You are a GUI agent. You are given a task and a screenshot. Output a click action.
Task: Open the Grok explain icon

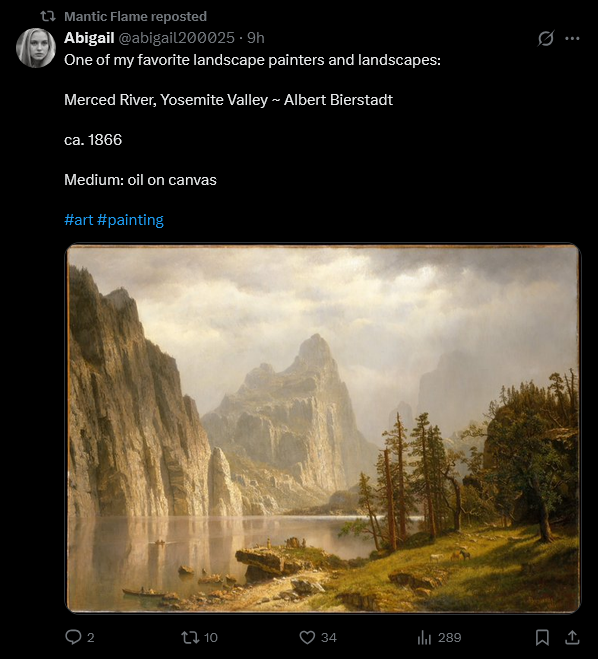point(545,38)
